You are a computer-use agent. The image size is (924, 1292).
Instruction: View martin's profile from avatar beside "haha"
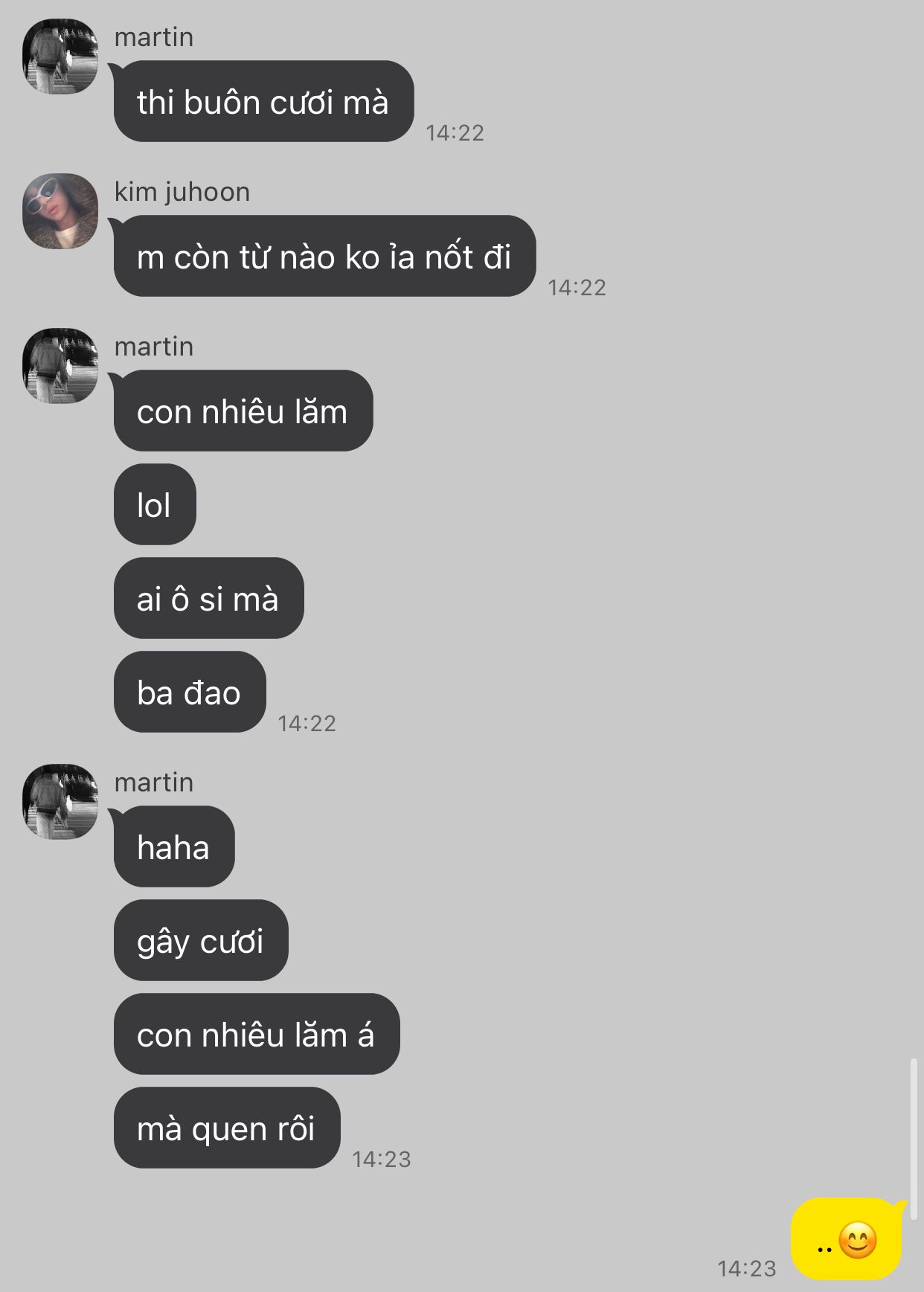coord(60,802)
